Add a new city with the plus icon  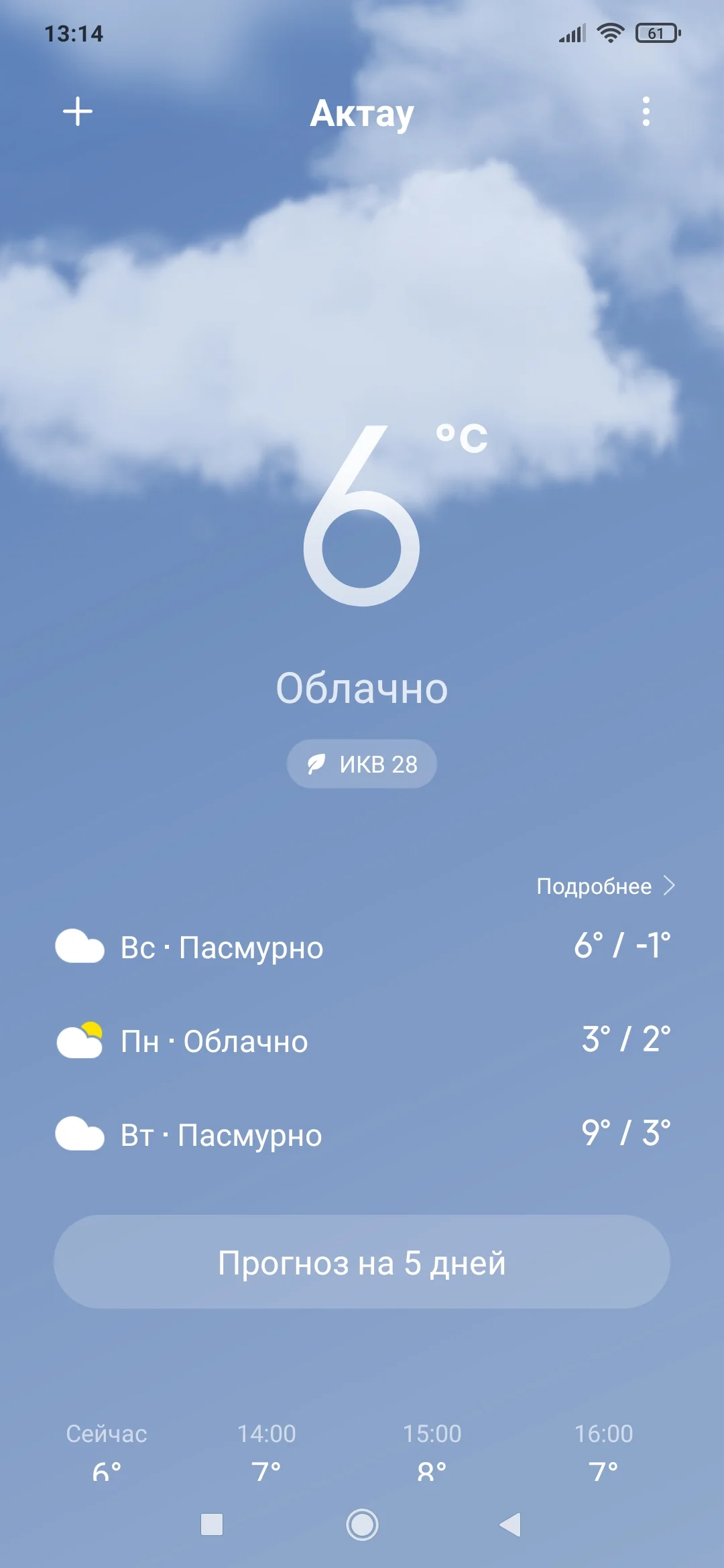coord(78,111)
